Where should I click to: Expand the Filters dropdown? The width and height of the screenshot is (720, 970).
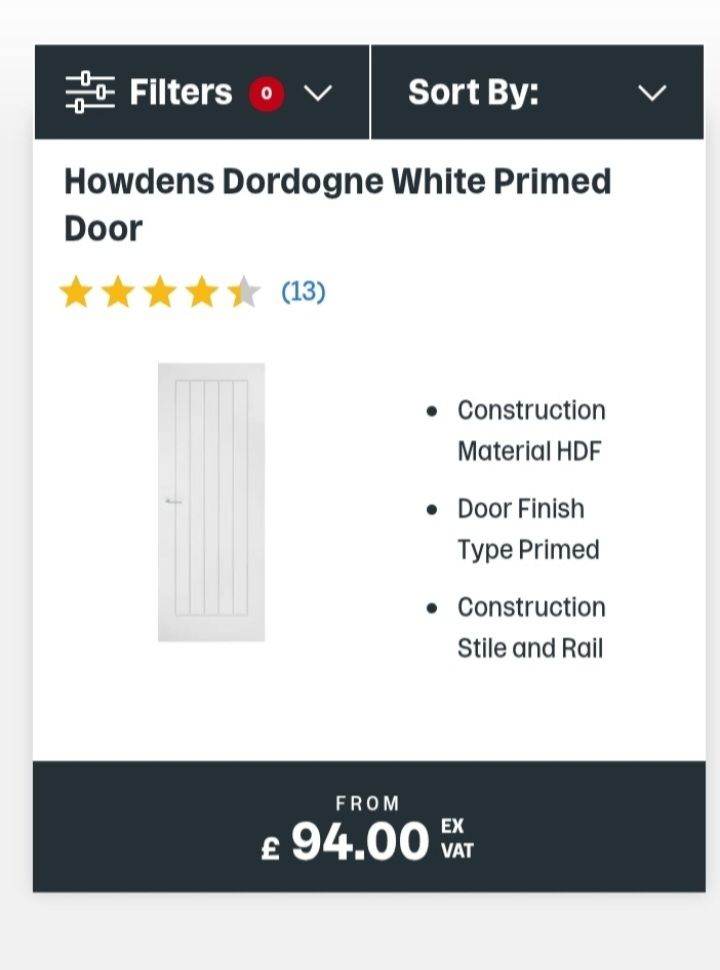tap(200, 93)
